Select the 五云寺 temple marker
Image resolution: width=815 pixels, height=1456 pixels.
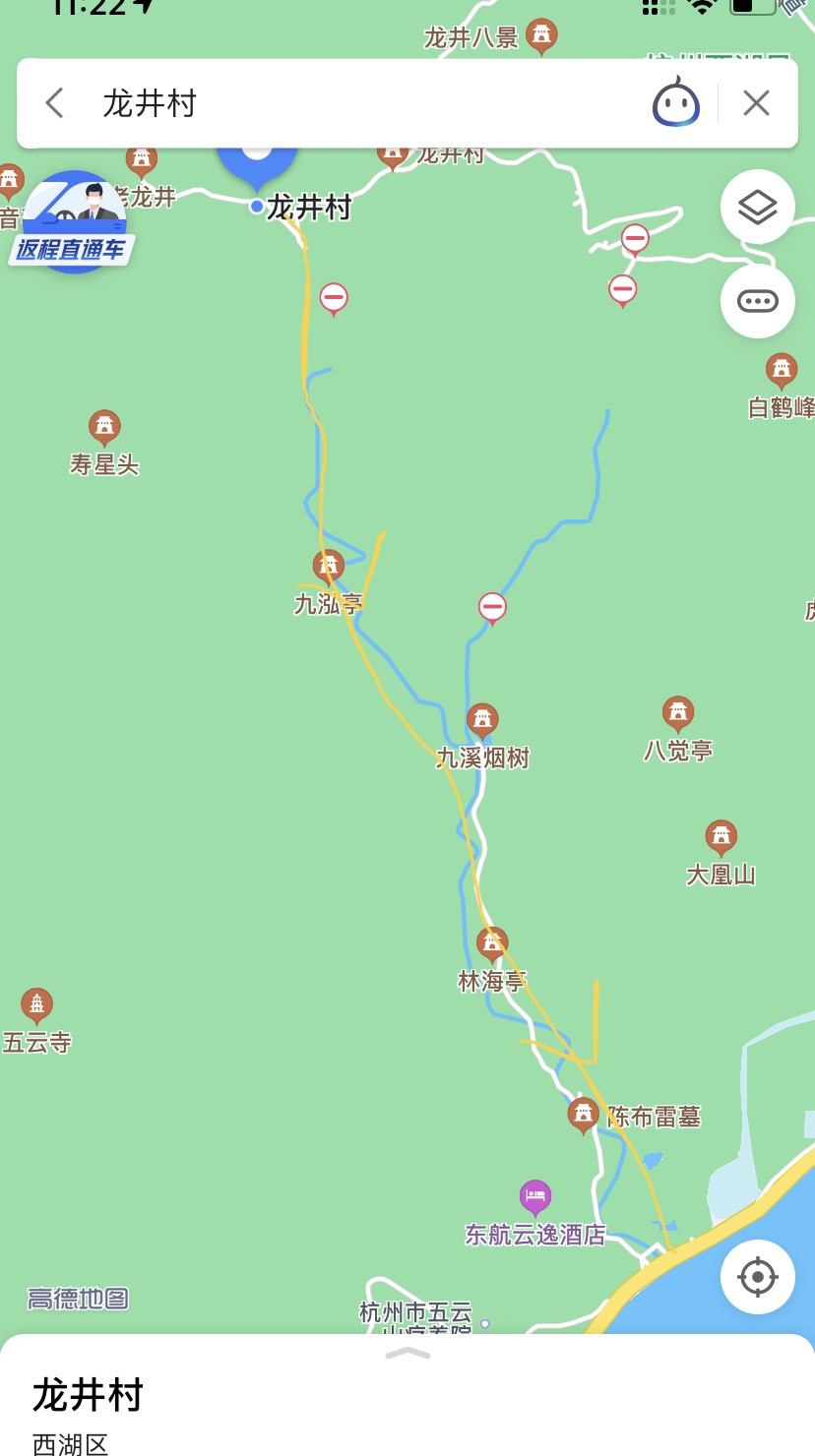[37, 1005]
